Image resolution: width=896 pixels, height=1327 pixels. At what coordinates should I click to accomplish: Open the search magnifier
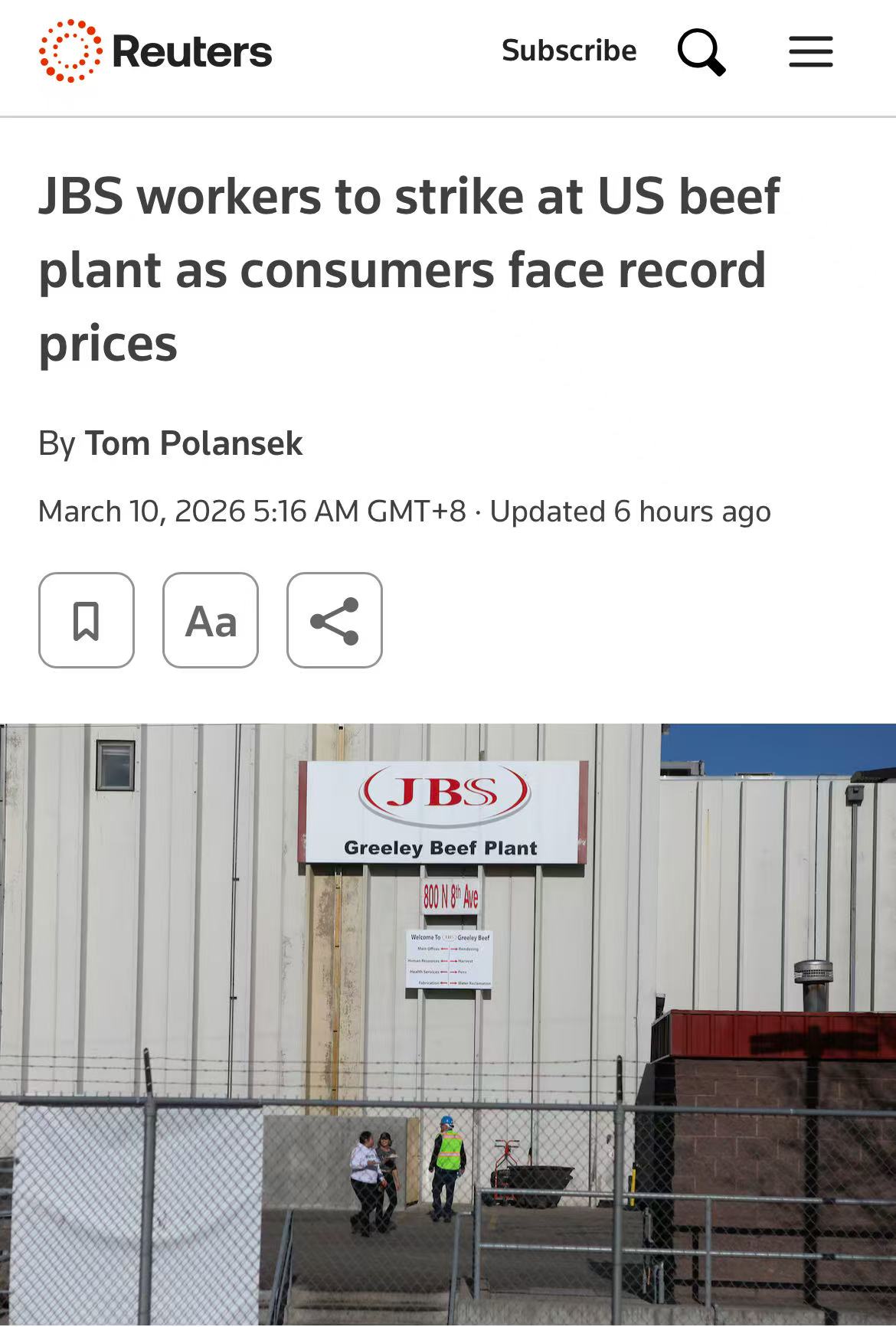coord(701,52)
